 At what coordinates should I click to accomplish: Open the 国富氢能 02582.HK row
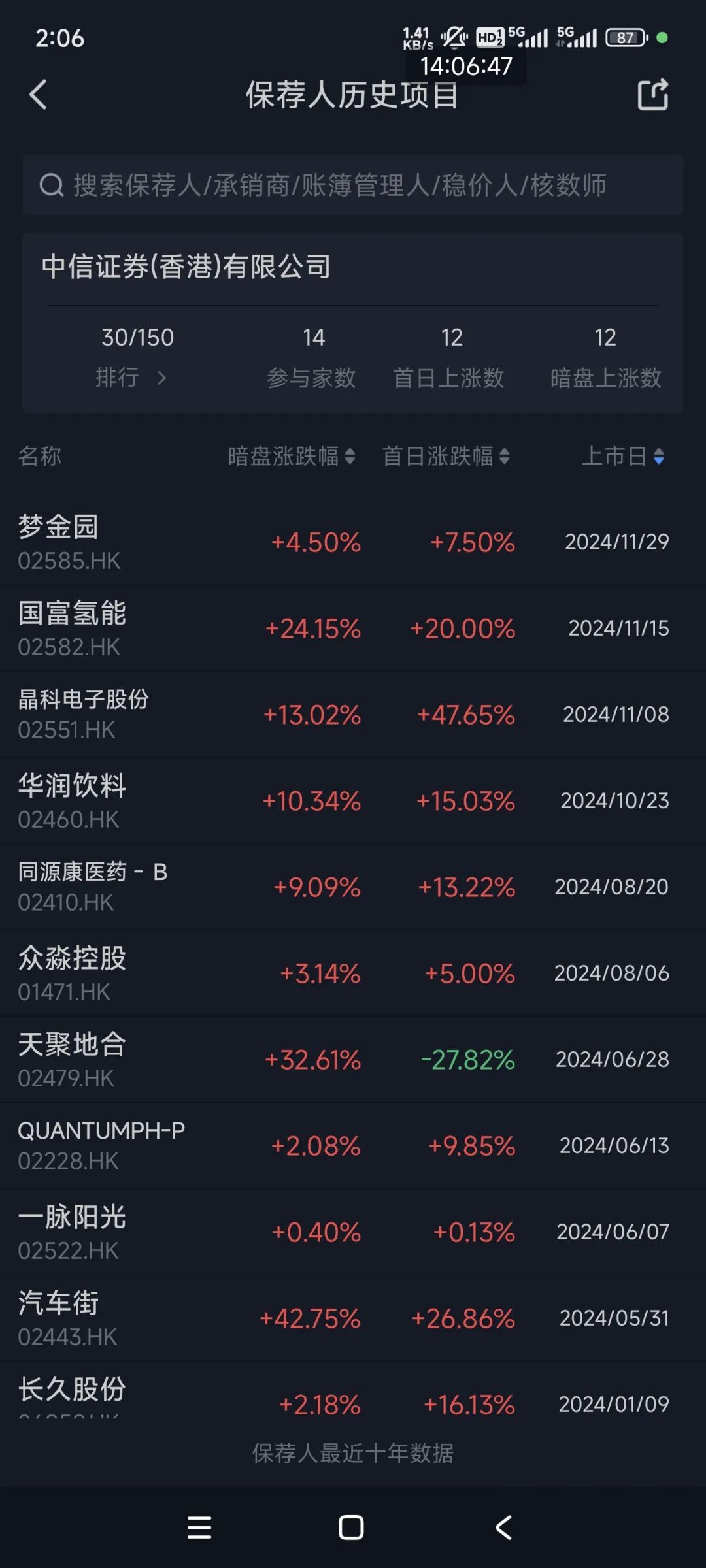click(353, 629)
